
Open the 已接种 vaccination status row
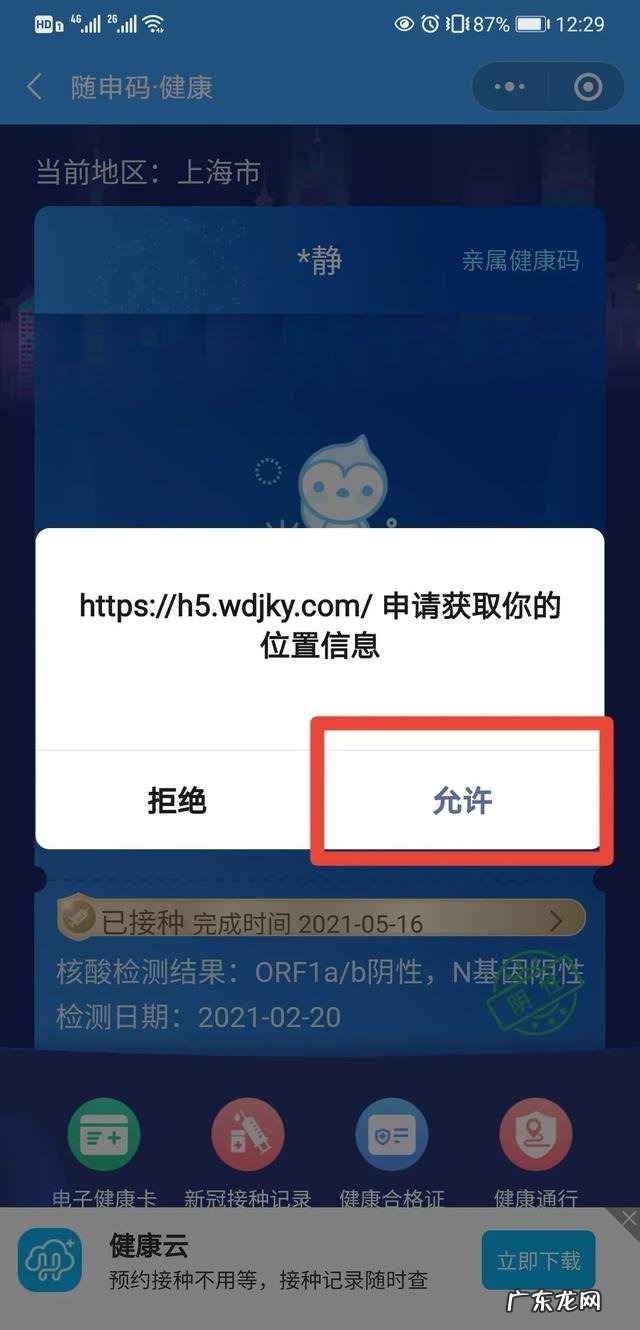322,920
